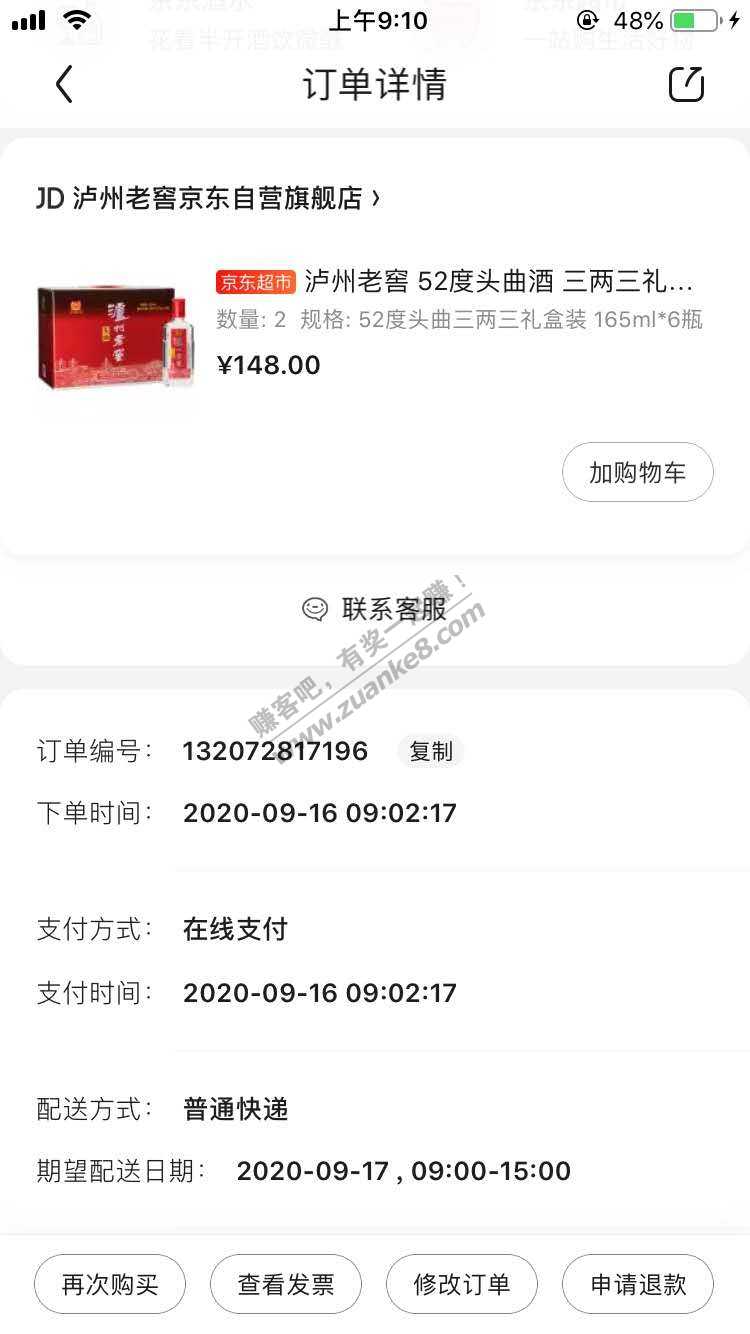Go back from order details
Image resolution: width=750 pixels, height=1334 pixels.
tap(64, 85)
